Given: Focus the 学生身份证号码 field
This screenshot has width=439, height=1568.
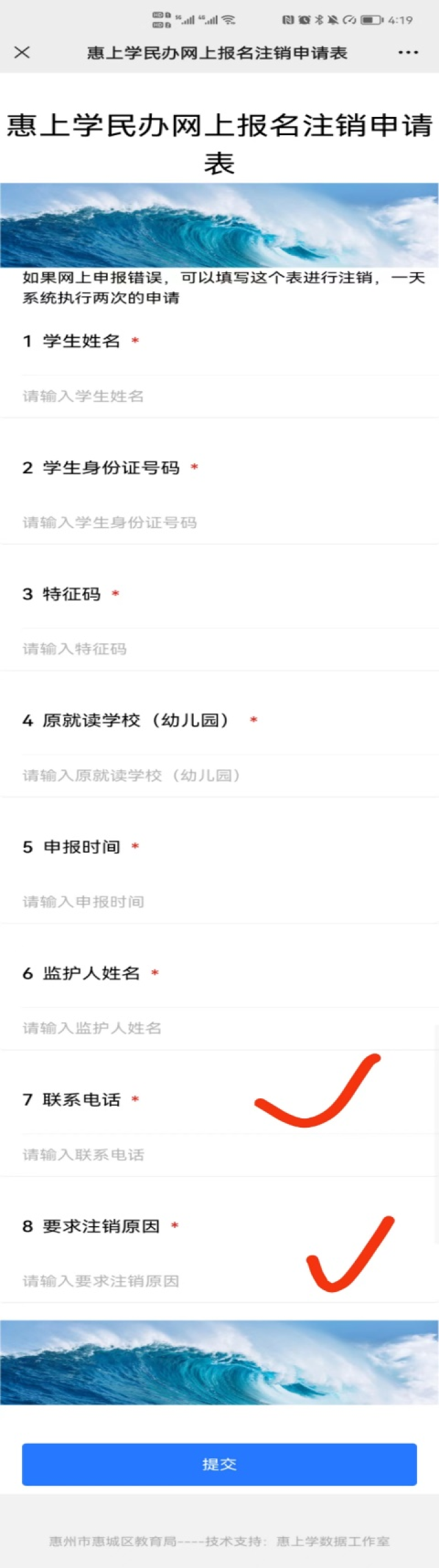Looking at the screenshot, I should click(x=220, y=522).
